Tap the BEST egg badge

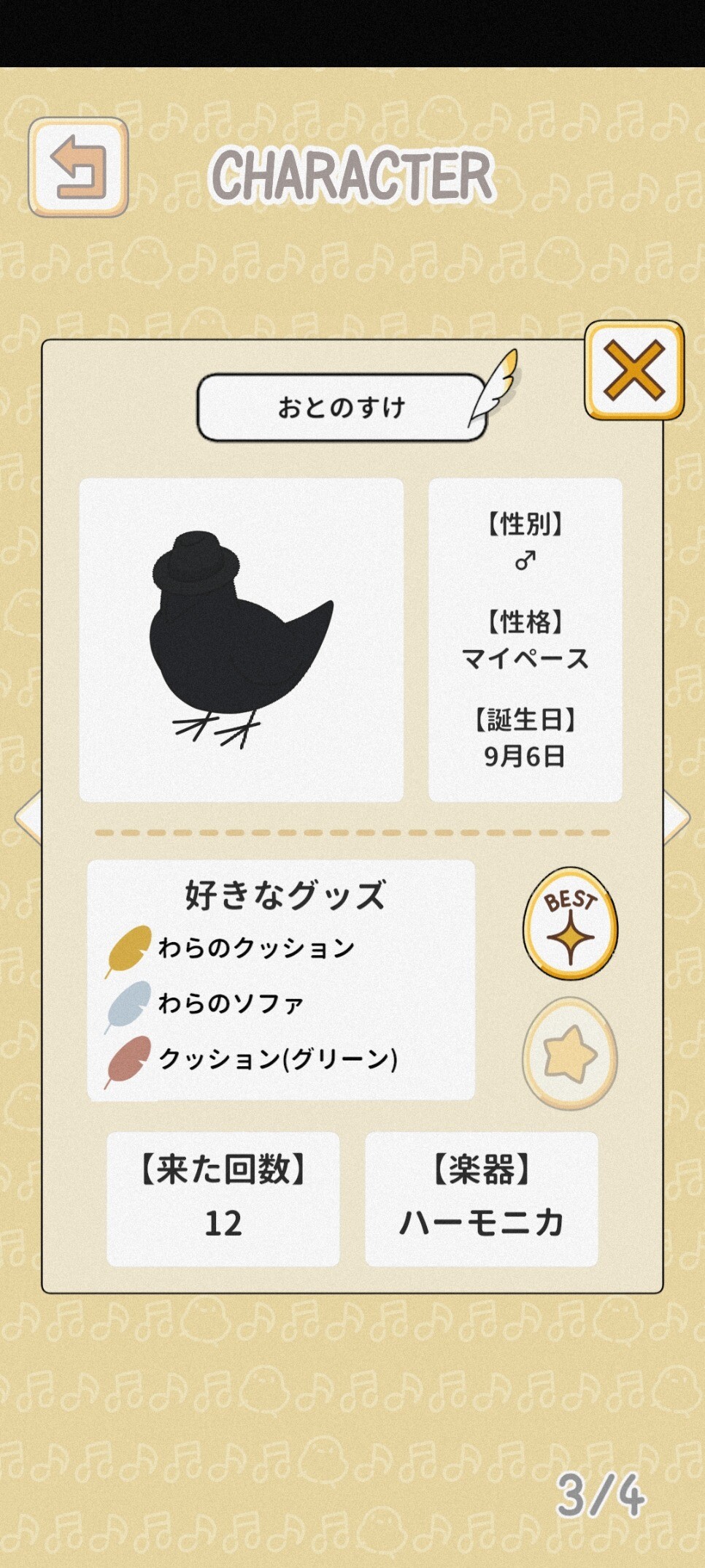coord(571,924)
